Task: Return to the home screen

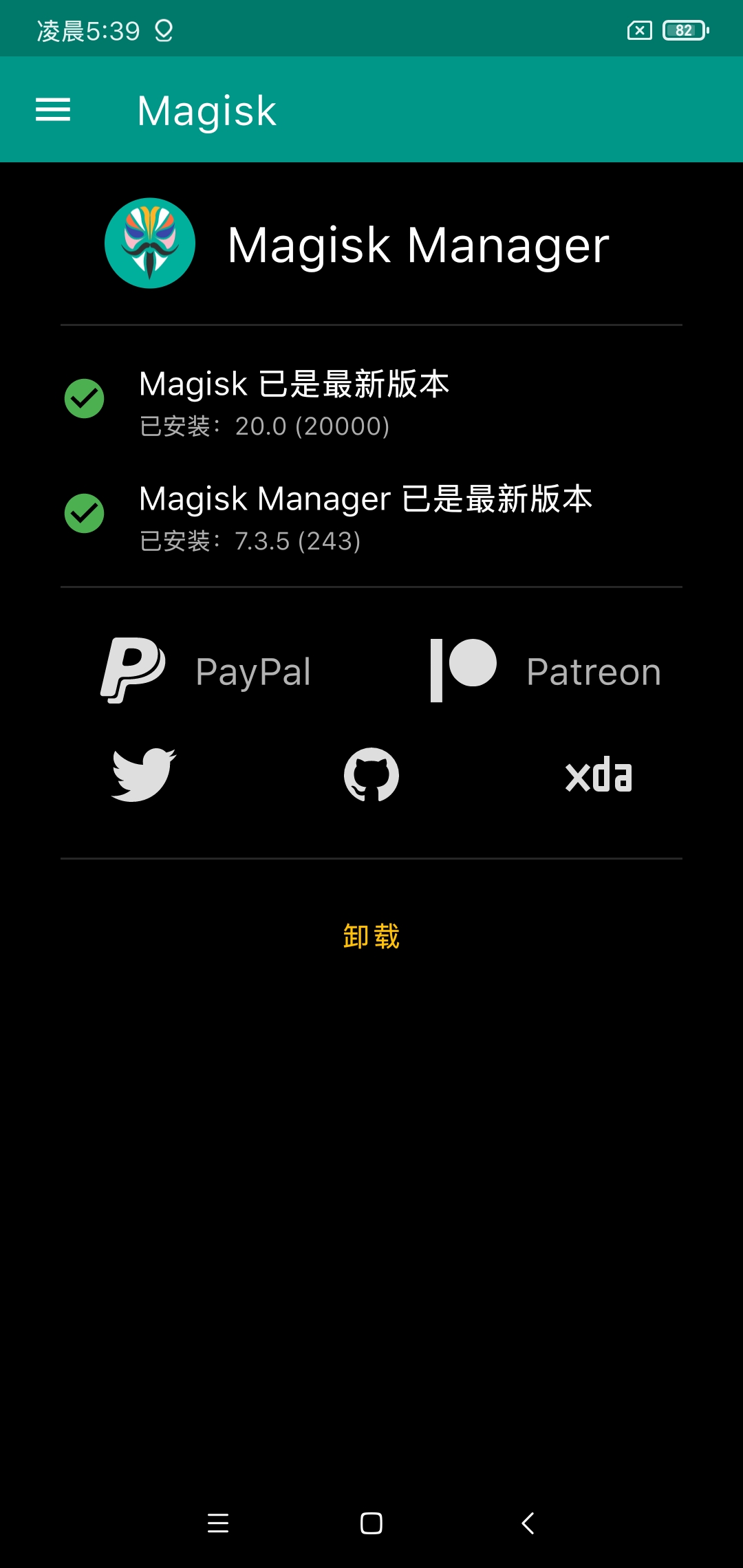Action: coord(371,1523)
